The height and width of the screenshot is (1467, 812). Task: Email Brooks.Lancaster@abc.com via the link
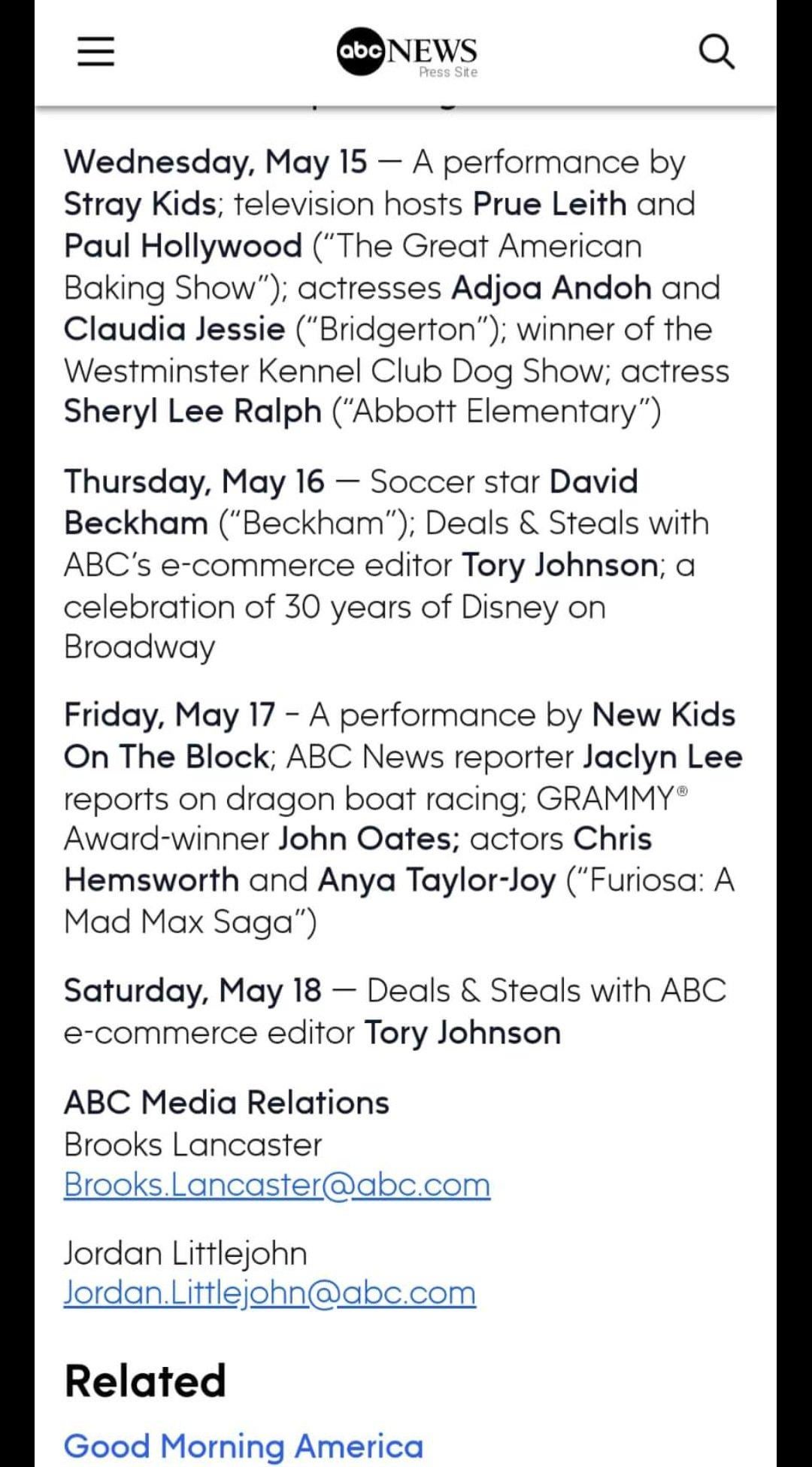point(277,1185)
